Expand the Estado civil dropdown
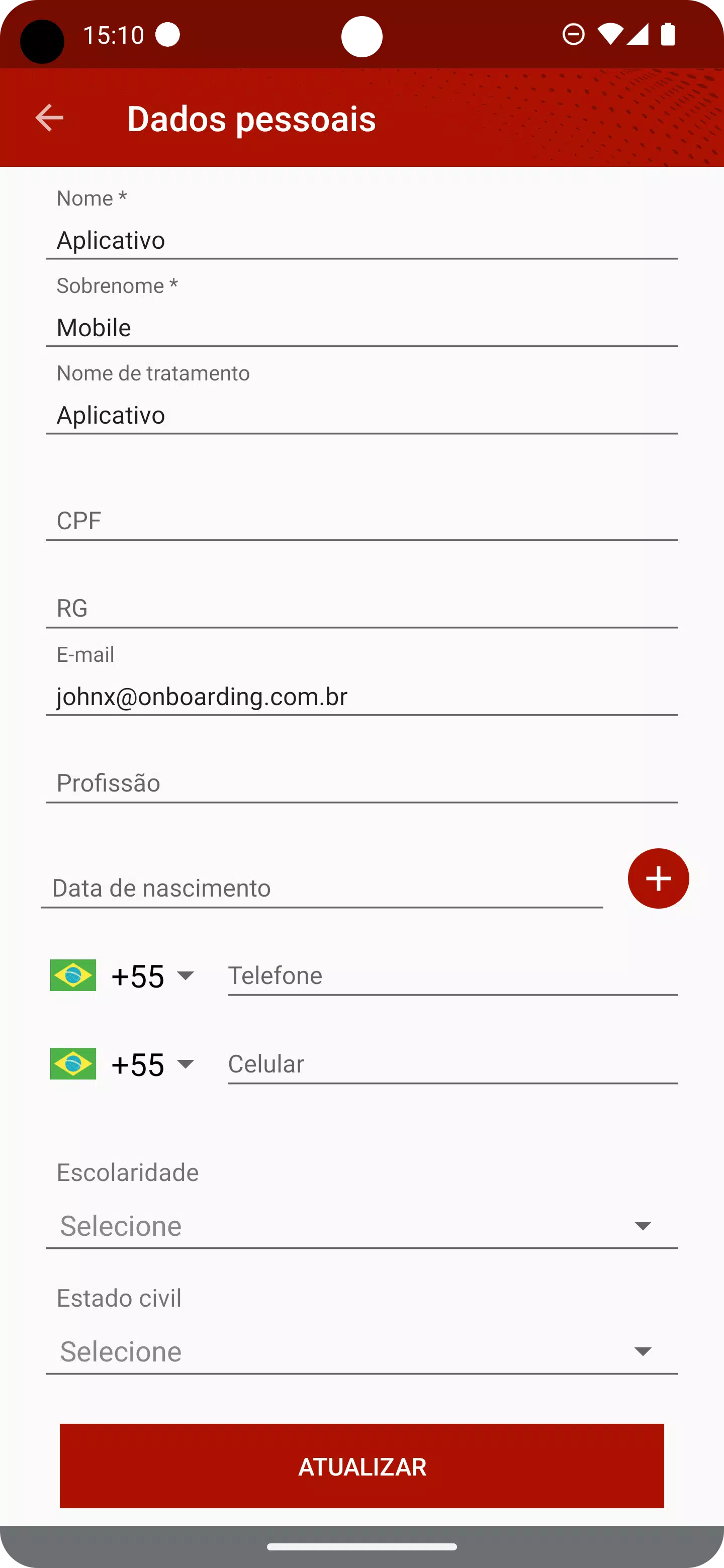The height and width of the screenshot is (1568, 724). pyautogui.click(x=361, y=1351)
